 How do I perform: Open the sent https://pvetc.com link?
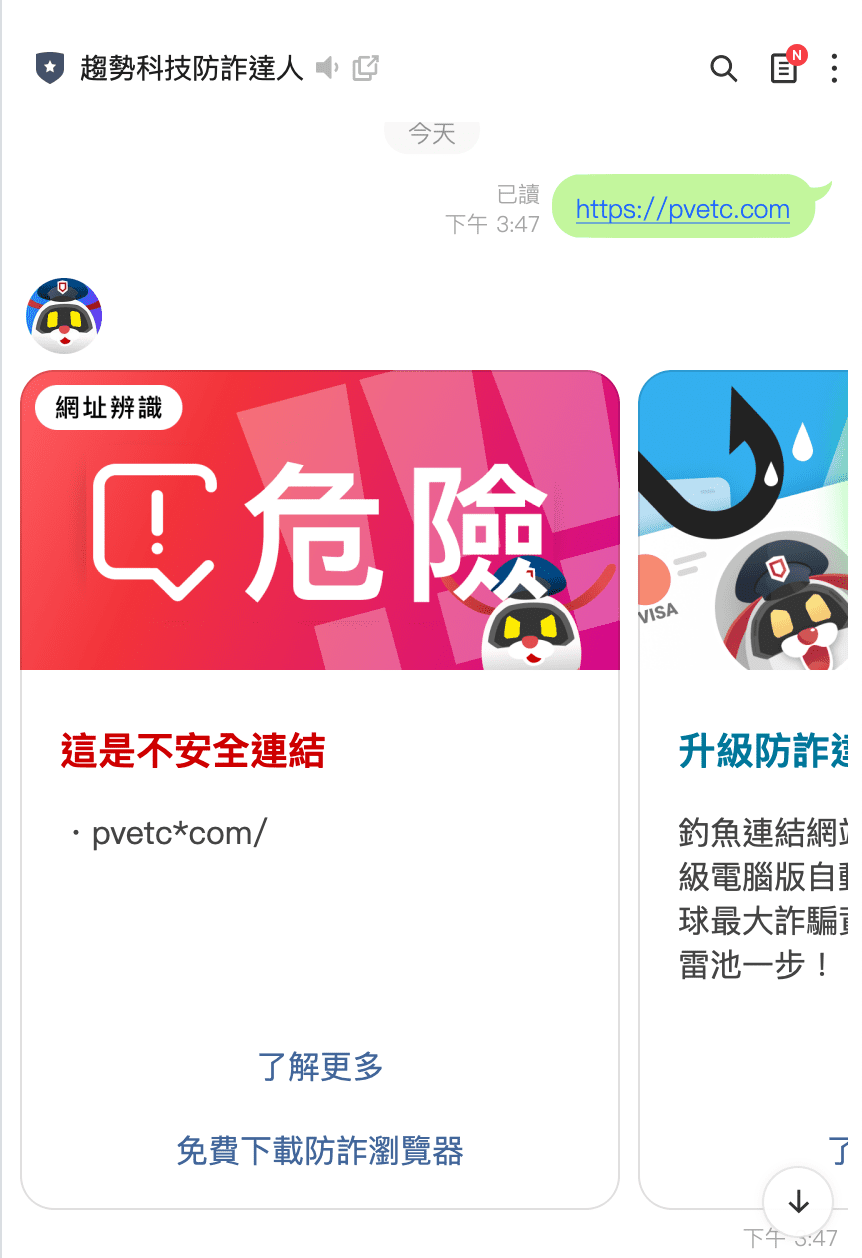click(683, 210)
